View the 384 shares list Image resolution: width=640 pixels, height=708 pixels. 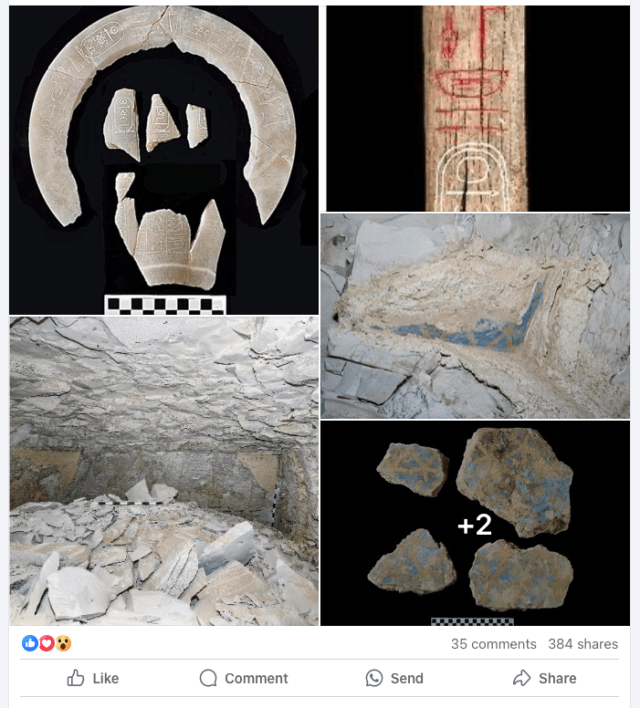coord(582,644)
